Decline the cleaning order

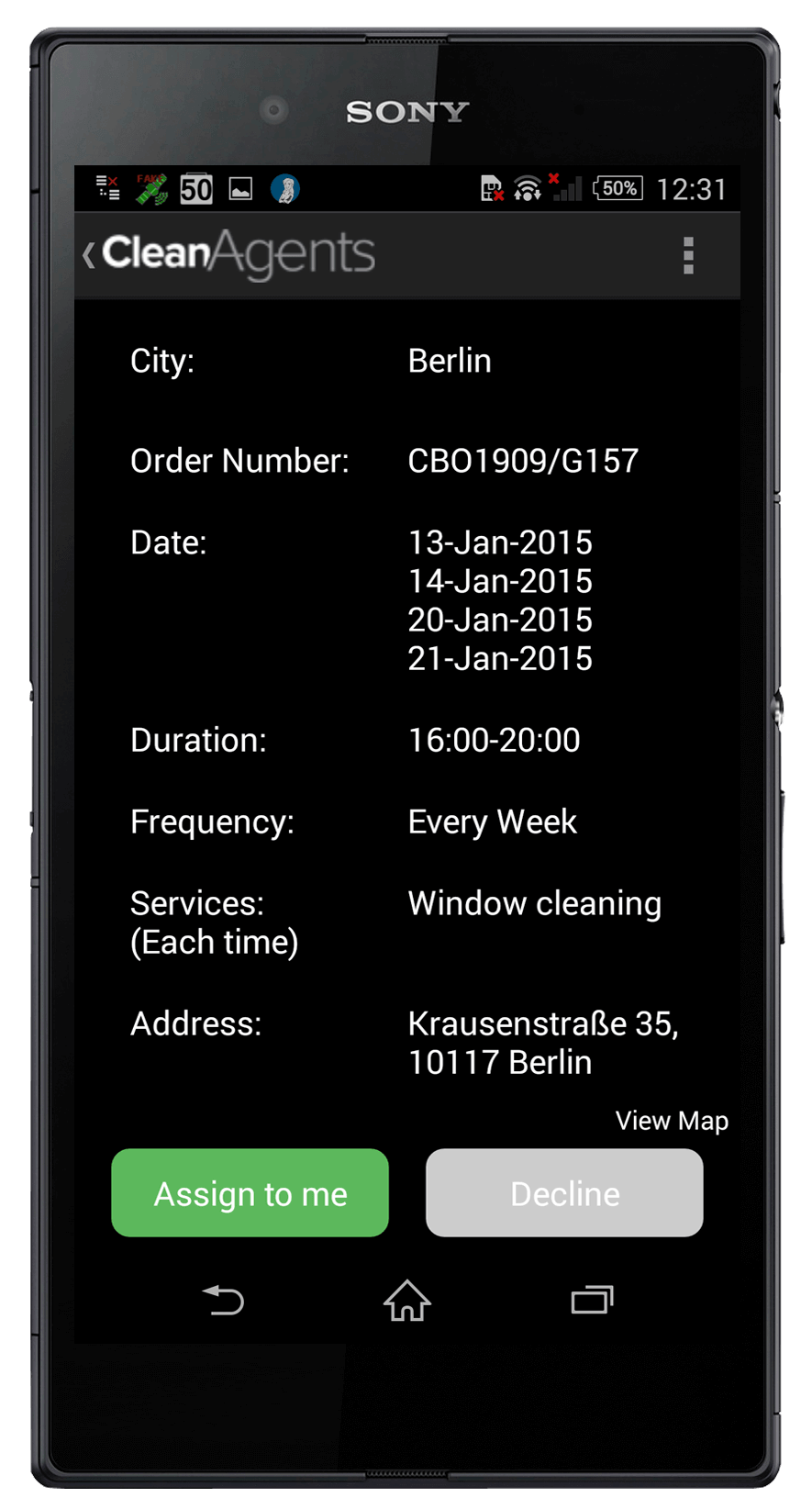pyautogui.click(x=564, y=1192)
